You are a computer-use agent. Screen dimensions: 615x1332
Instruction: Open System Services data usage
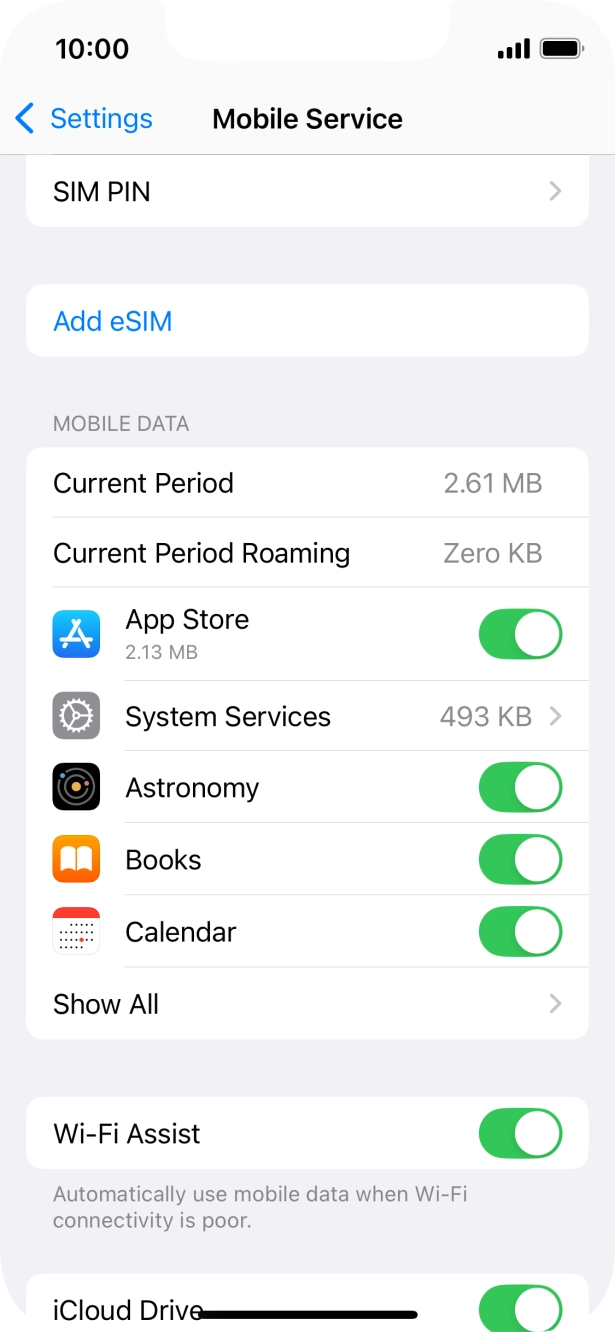click(x=306, y=716)
